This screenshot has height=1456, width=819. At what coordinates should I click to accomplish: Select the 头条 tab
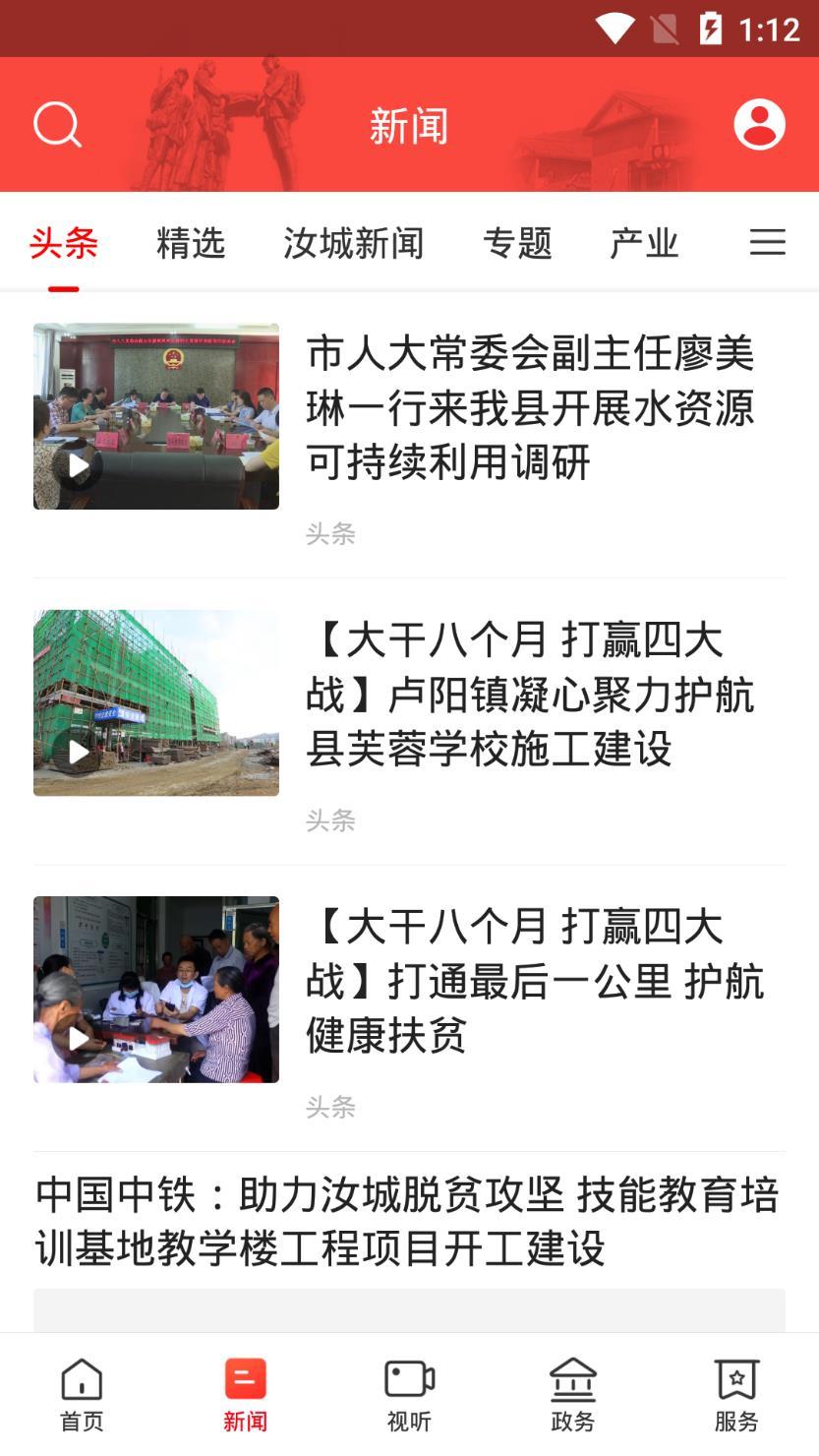64,243
